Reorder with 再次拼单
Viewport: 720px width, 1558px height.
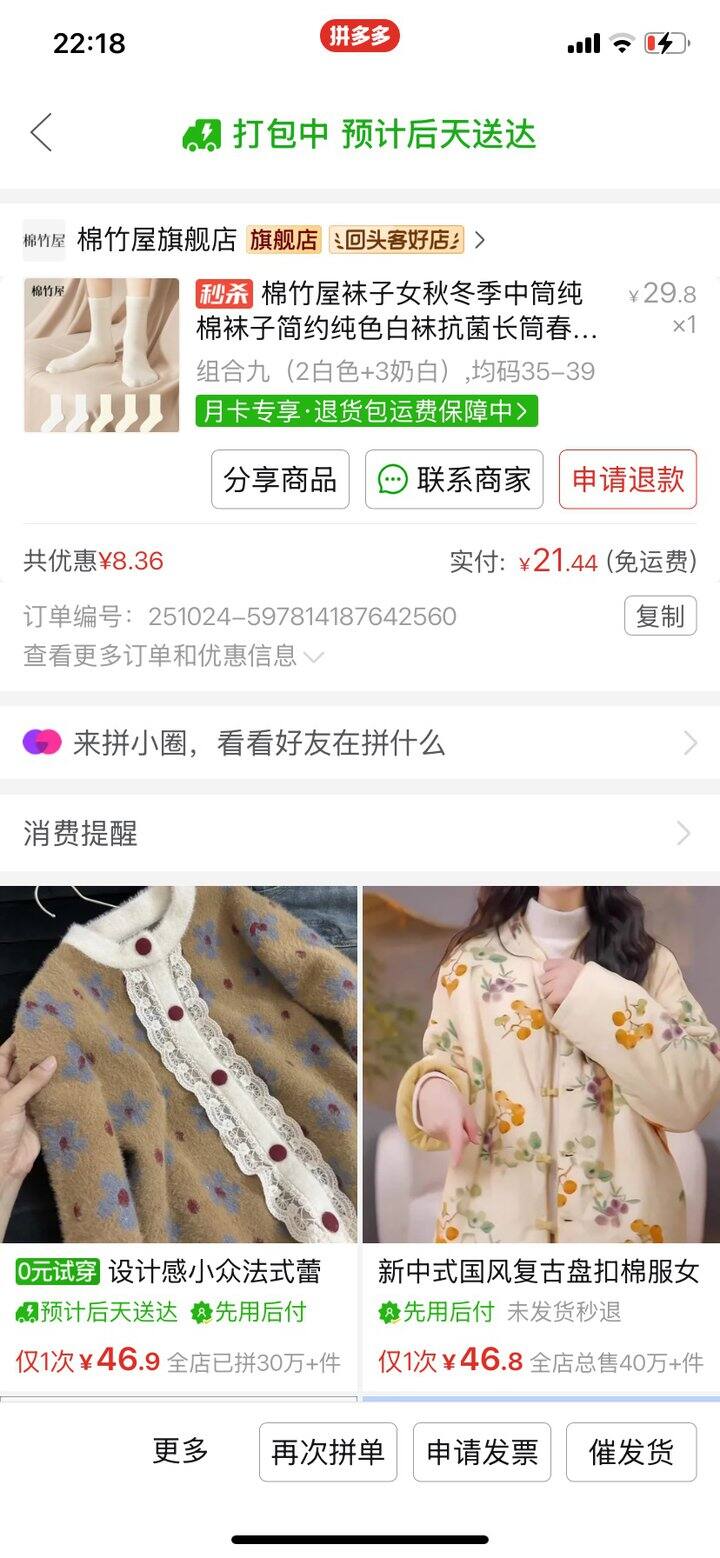point(328,1452)
